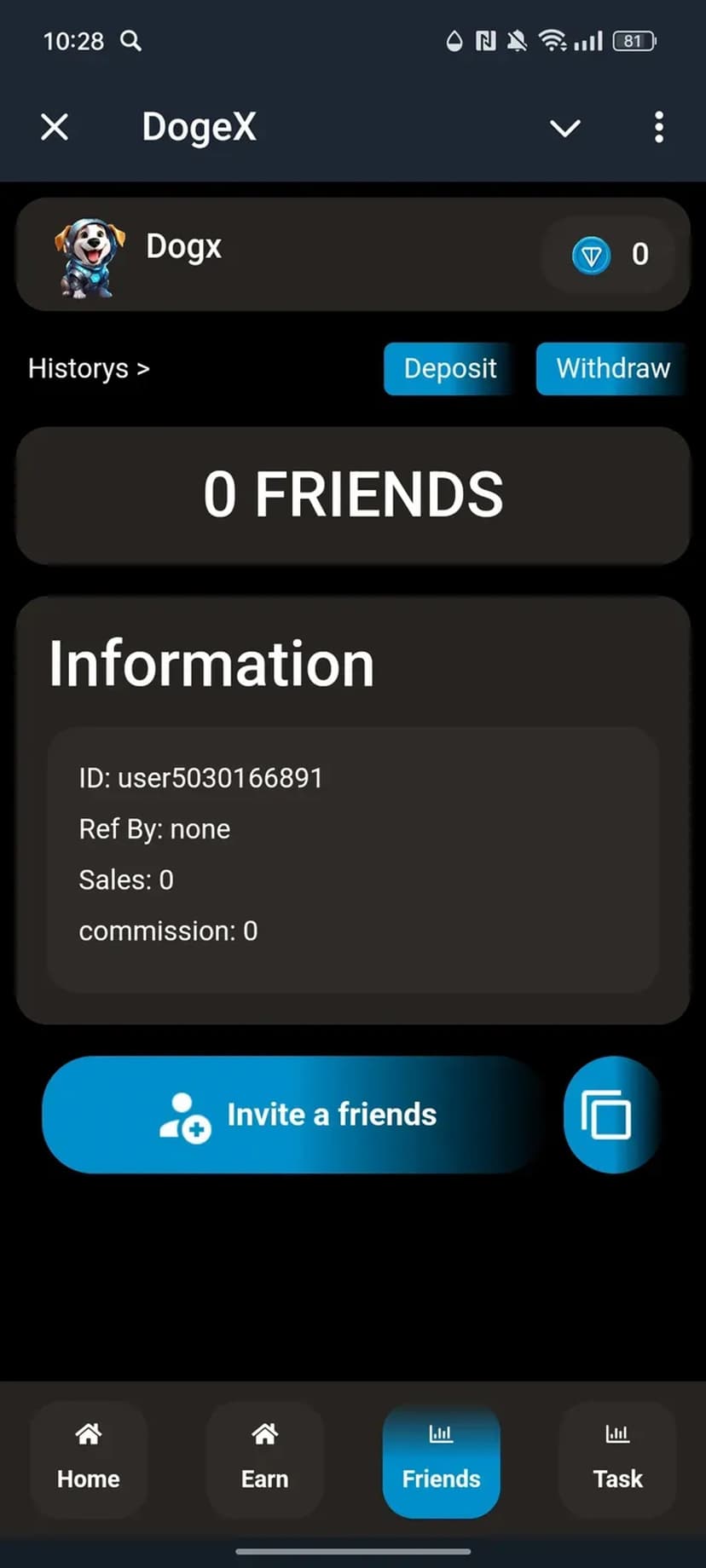Open the TON balance pill

609,254
